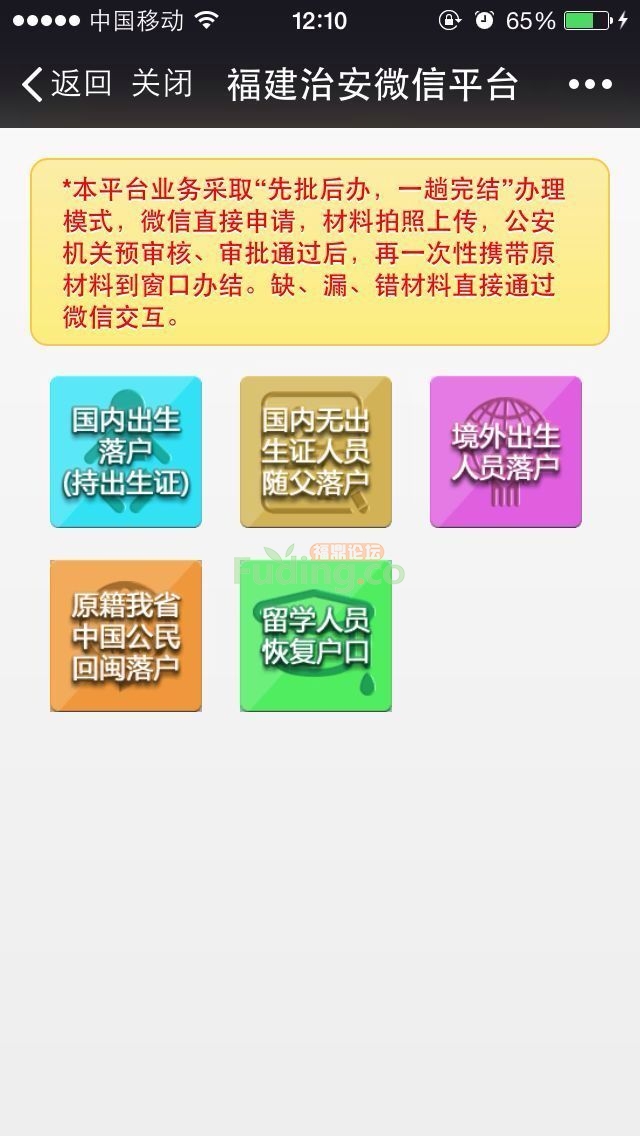Open 国内出生落户(持出生证) tile
Viewport: 640px width, 1136px height.
point(126,452)
